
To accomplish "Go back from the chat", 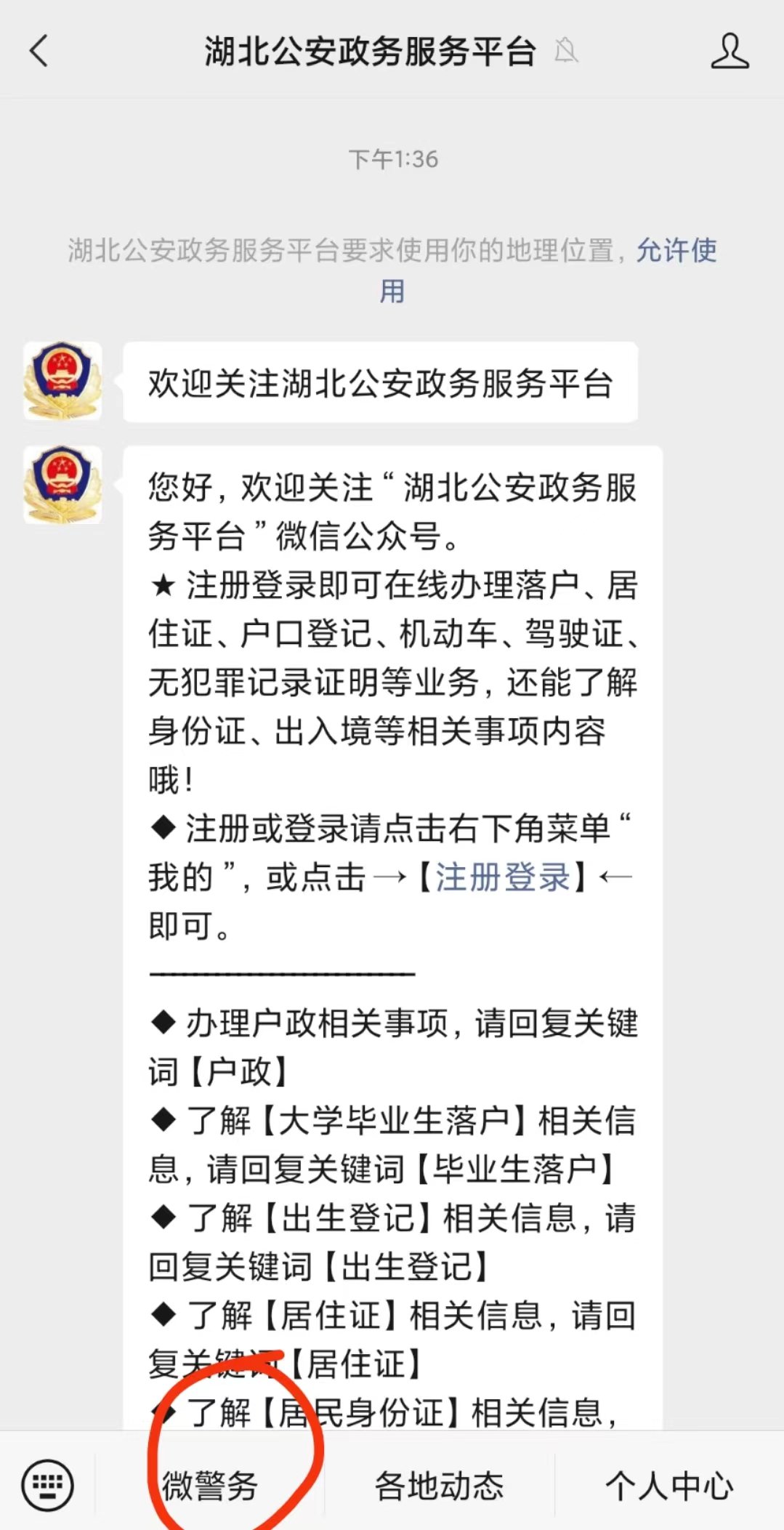I will [39, 51].
